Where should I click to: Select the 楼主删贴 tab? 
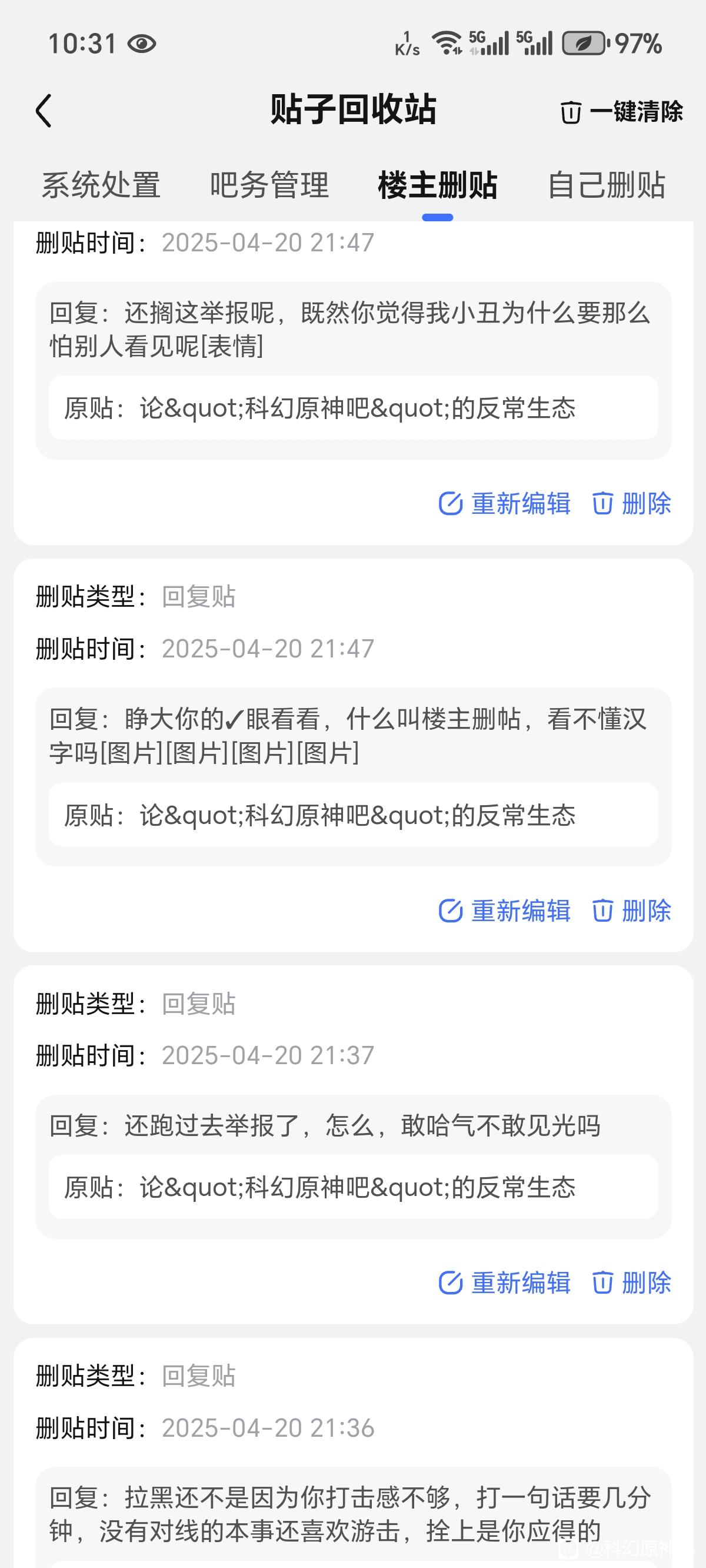click(438, 185)
